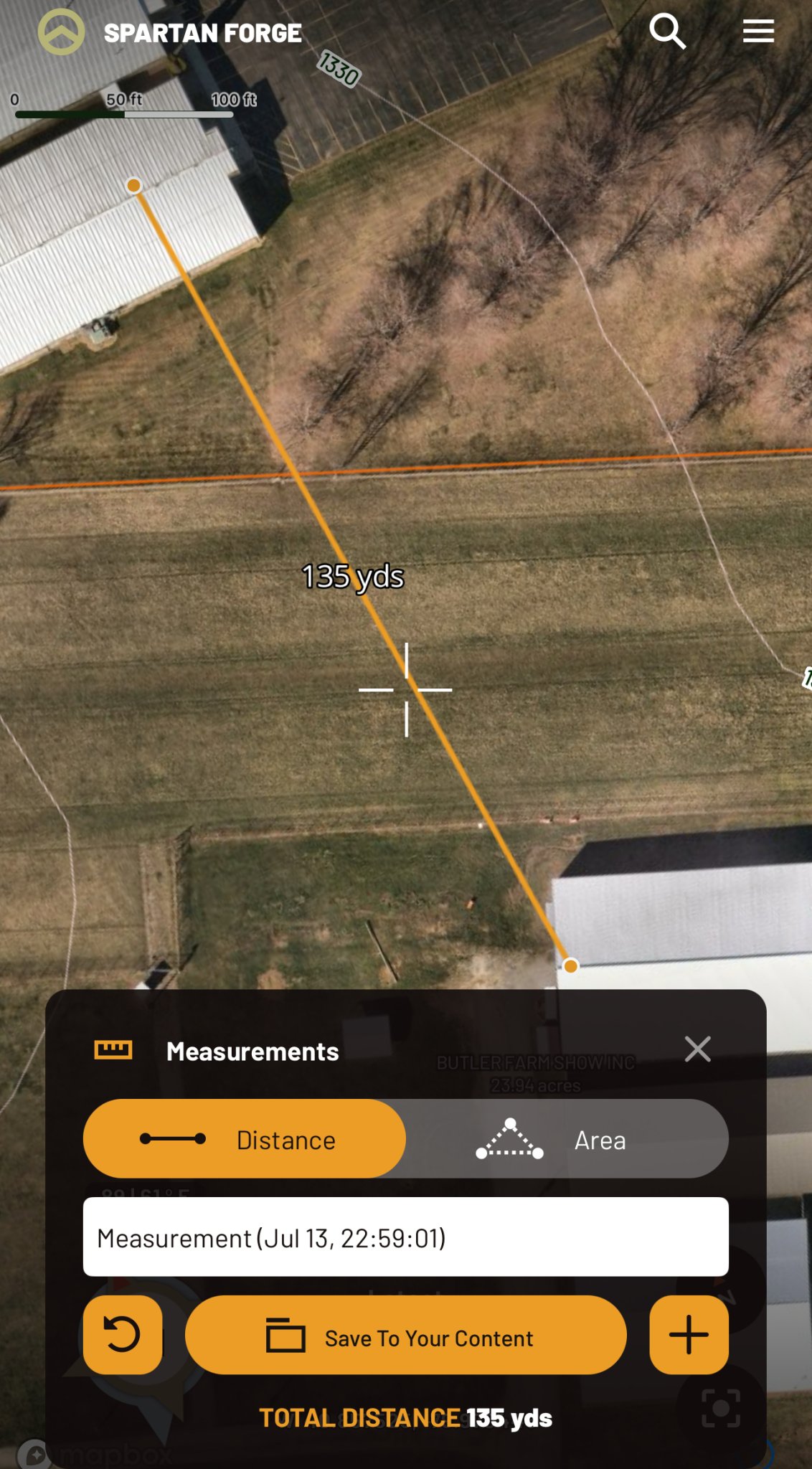Open the hamburger menu
Image resolution: width=812 pixels, height=1469 pixels.
tap(757, 32)
